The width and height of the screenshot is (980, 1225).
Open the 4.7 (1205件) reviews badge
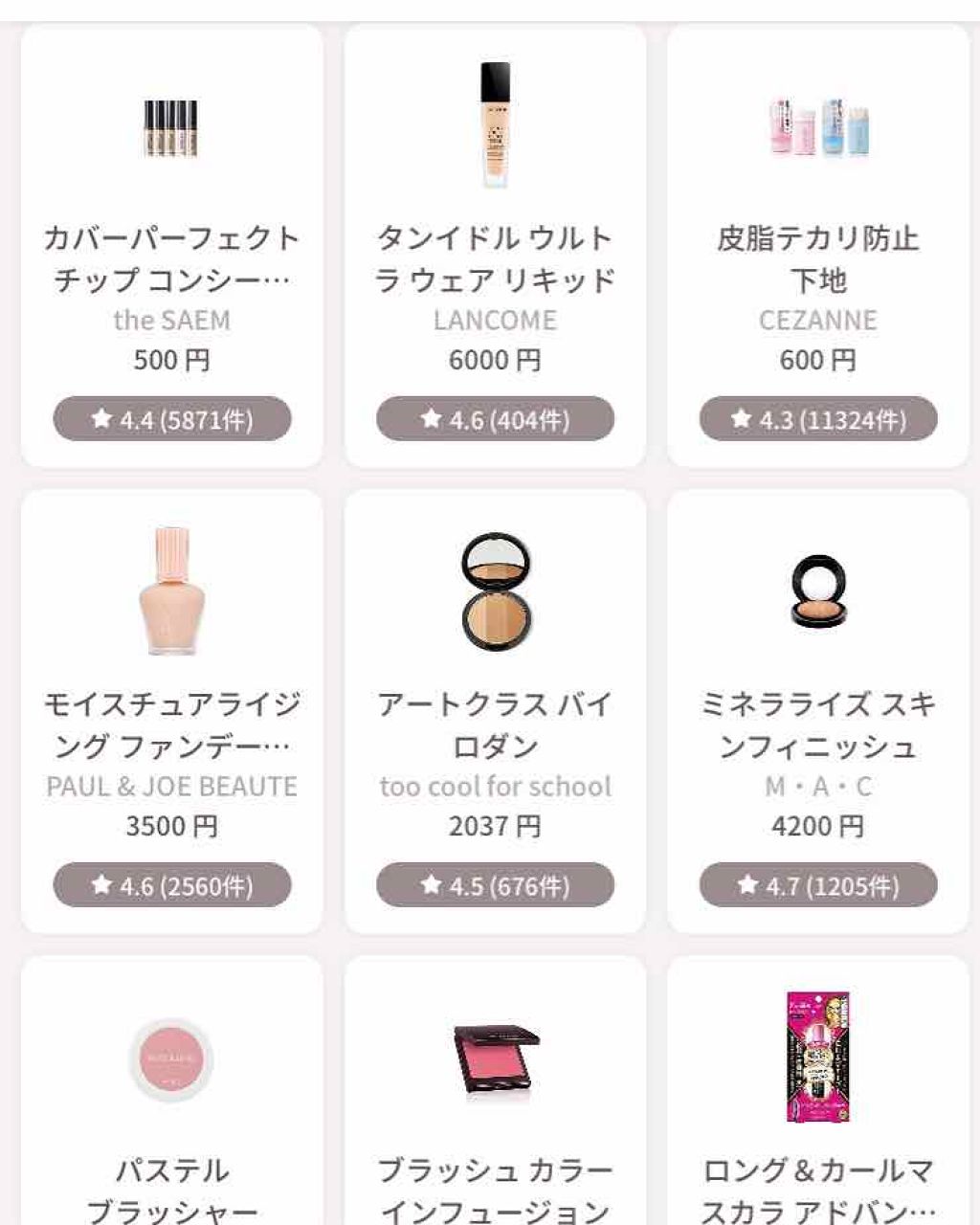click(x=818, y=885)
